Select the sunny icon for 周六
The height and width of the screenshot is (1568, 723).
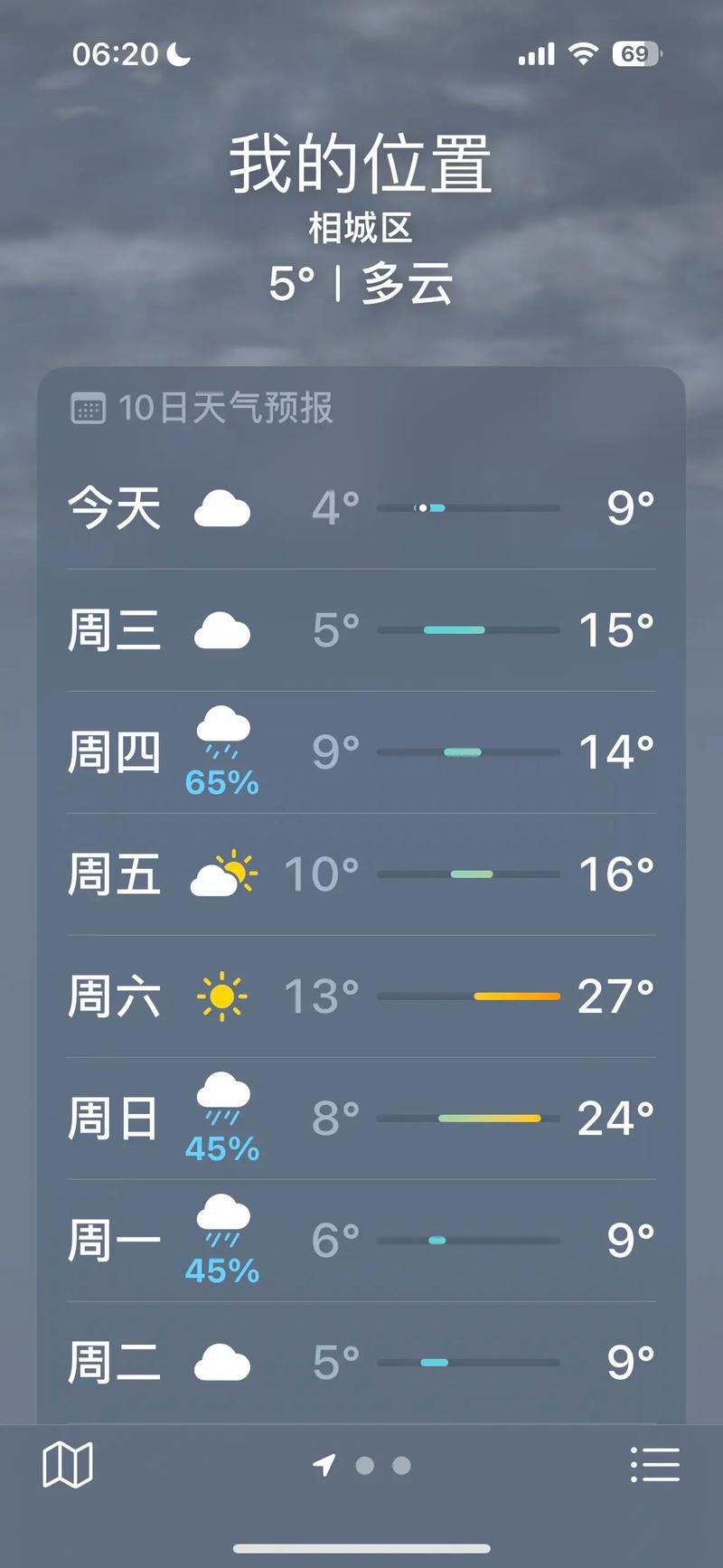(x=221, y=995)
